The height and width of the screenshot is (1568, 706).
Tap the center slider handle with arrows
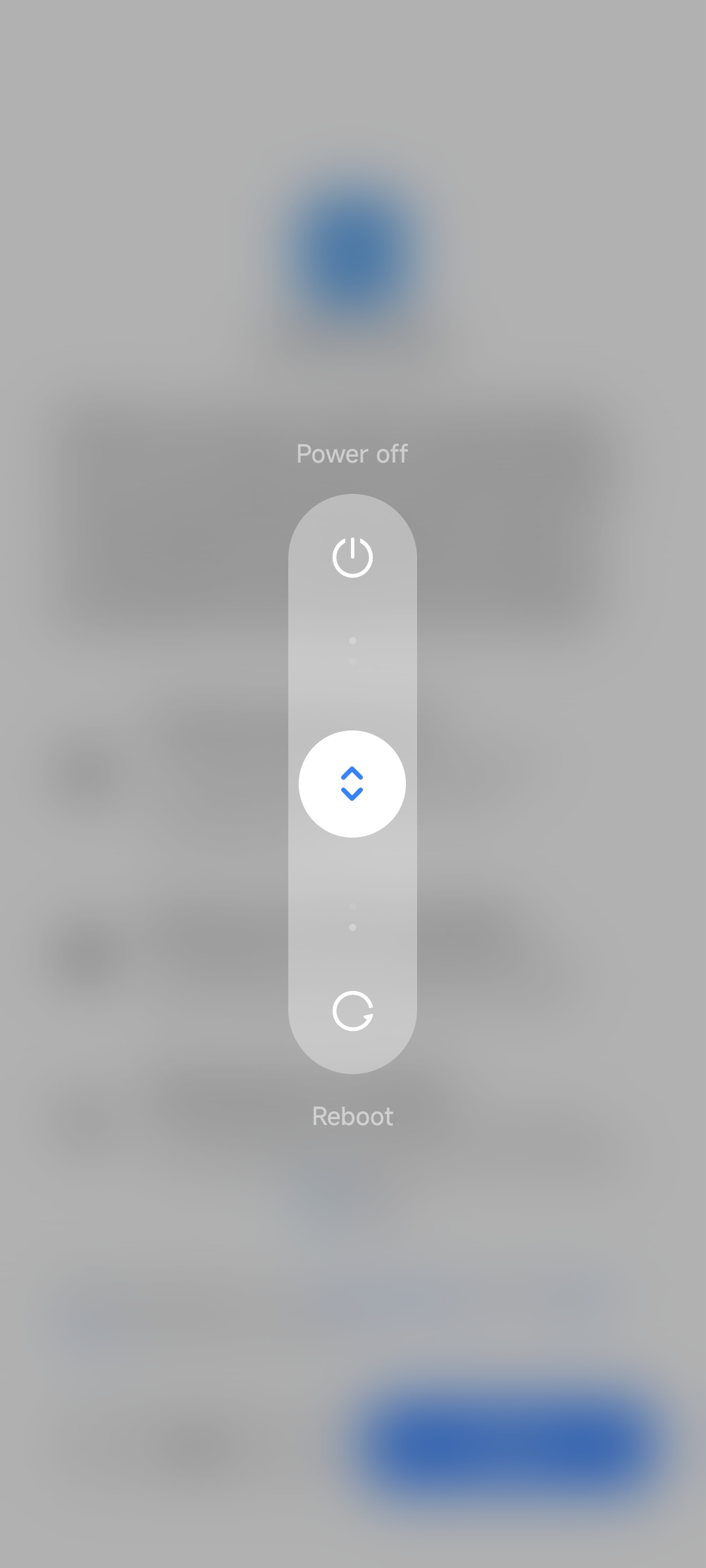click(352, 784)
